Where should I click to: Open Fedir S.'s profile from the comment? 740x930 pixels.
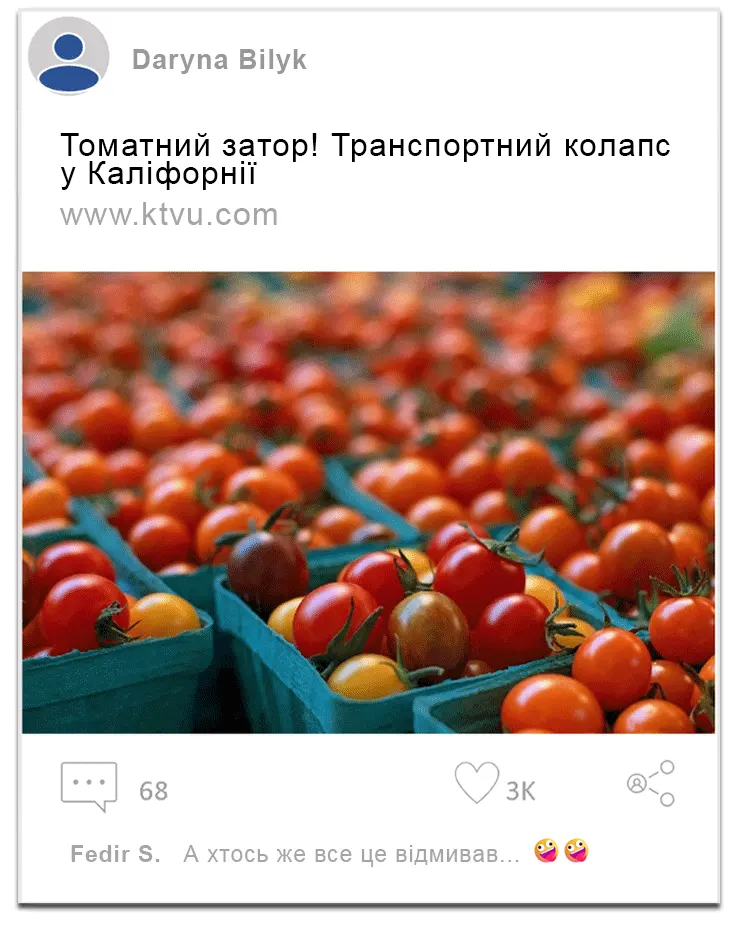[x=115, y=853]
